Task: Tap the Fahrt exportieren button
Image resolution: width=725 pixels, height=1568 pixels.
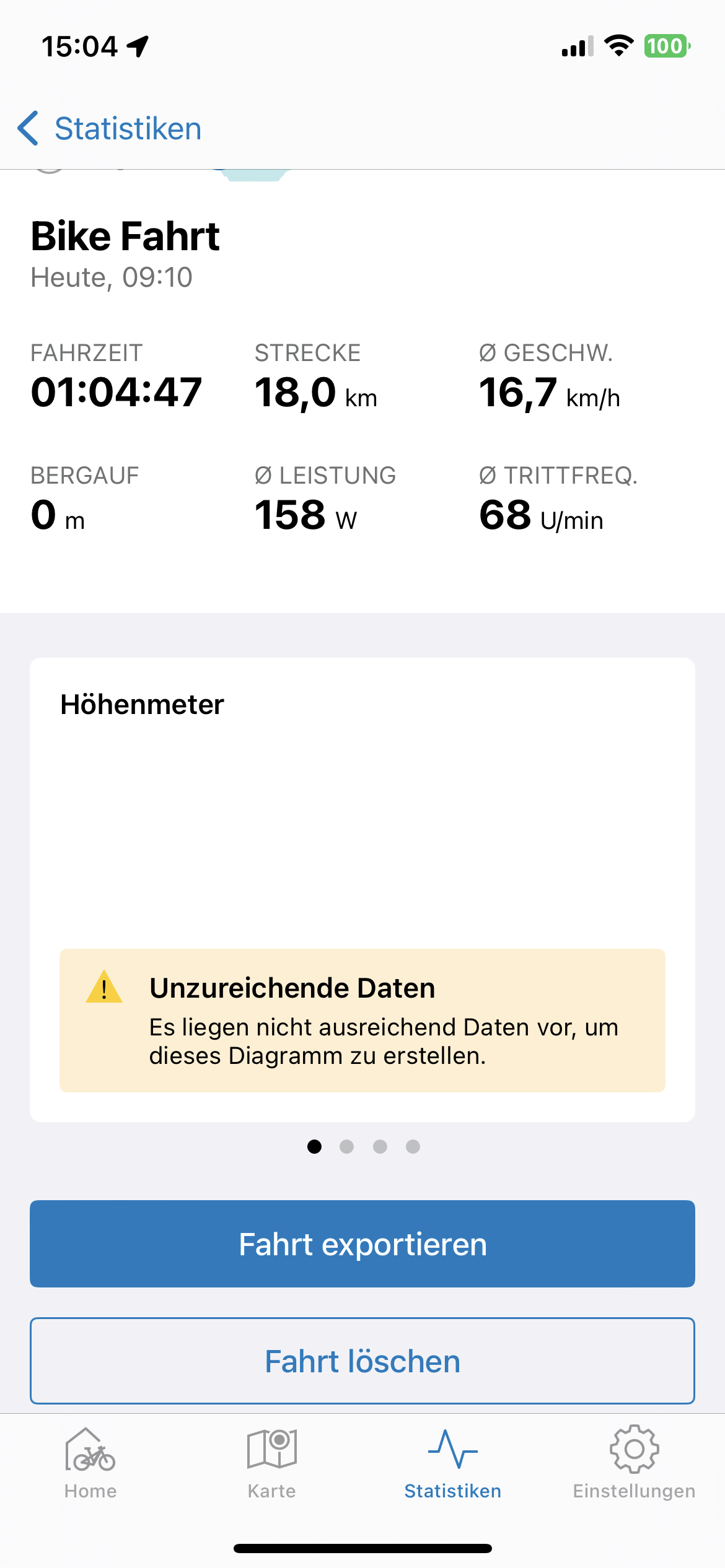Action: (362, 1244)
